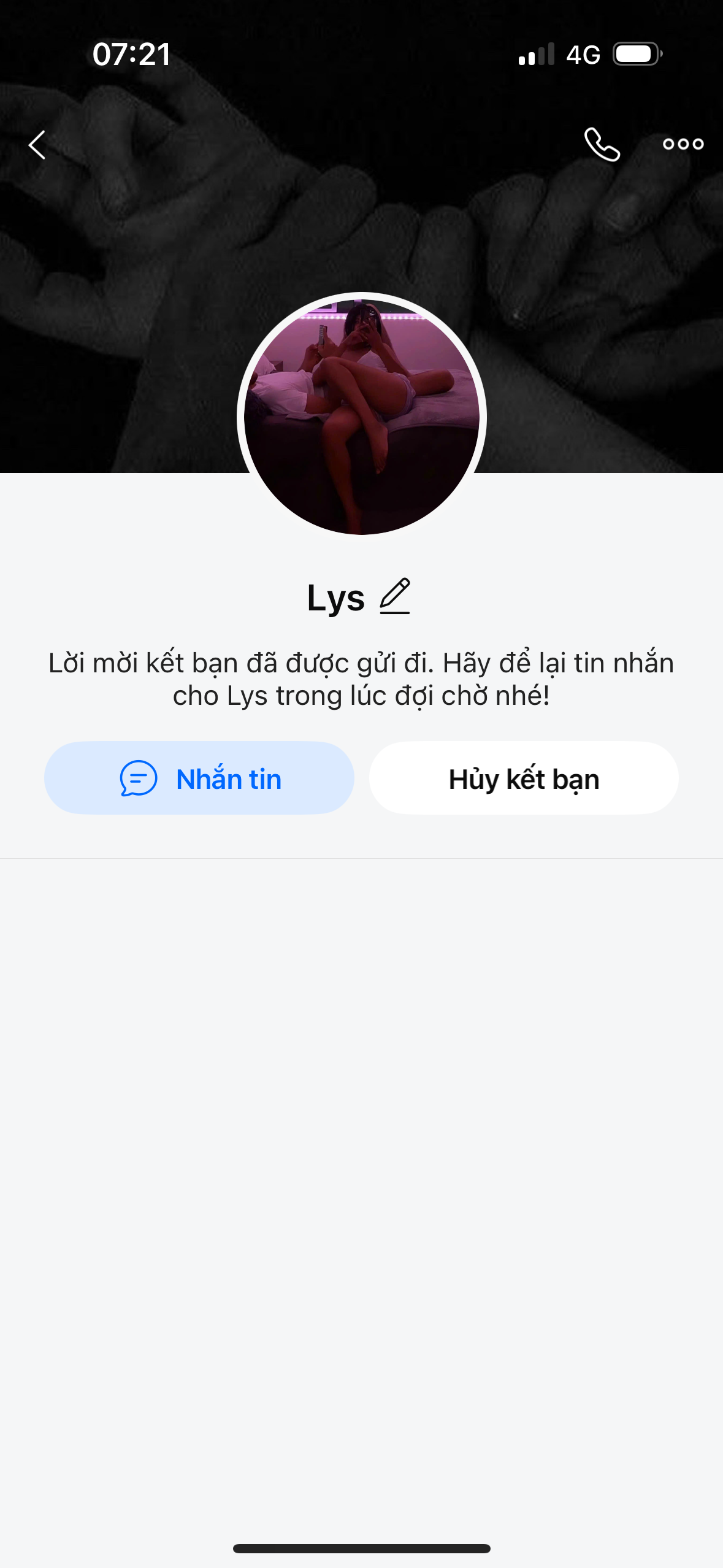Viewport: 723px width, 1568px height.
Task: Go back using the back arrow
Action: (37, 145)
